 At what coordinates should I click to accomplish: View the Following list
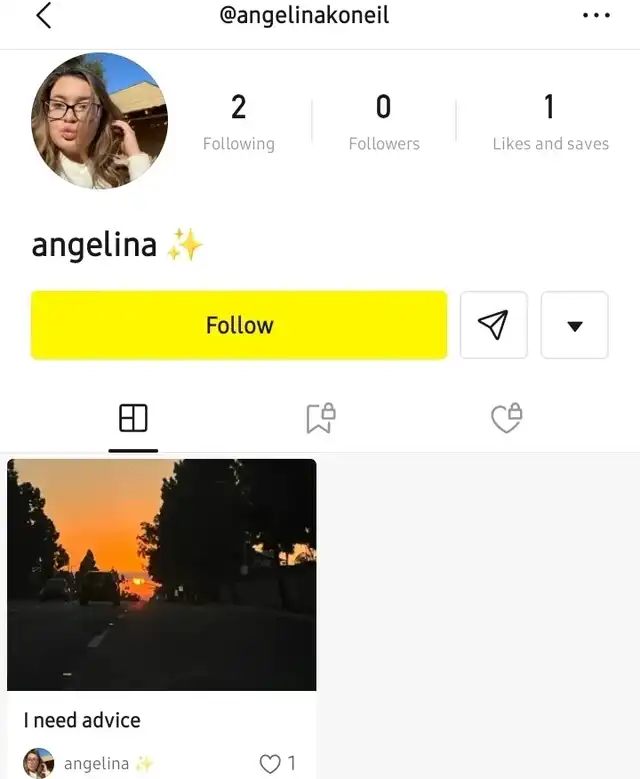(x=238, y=122)
